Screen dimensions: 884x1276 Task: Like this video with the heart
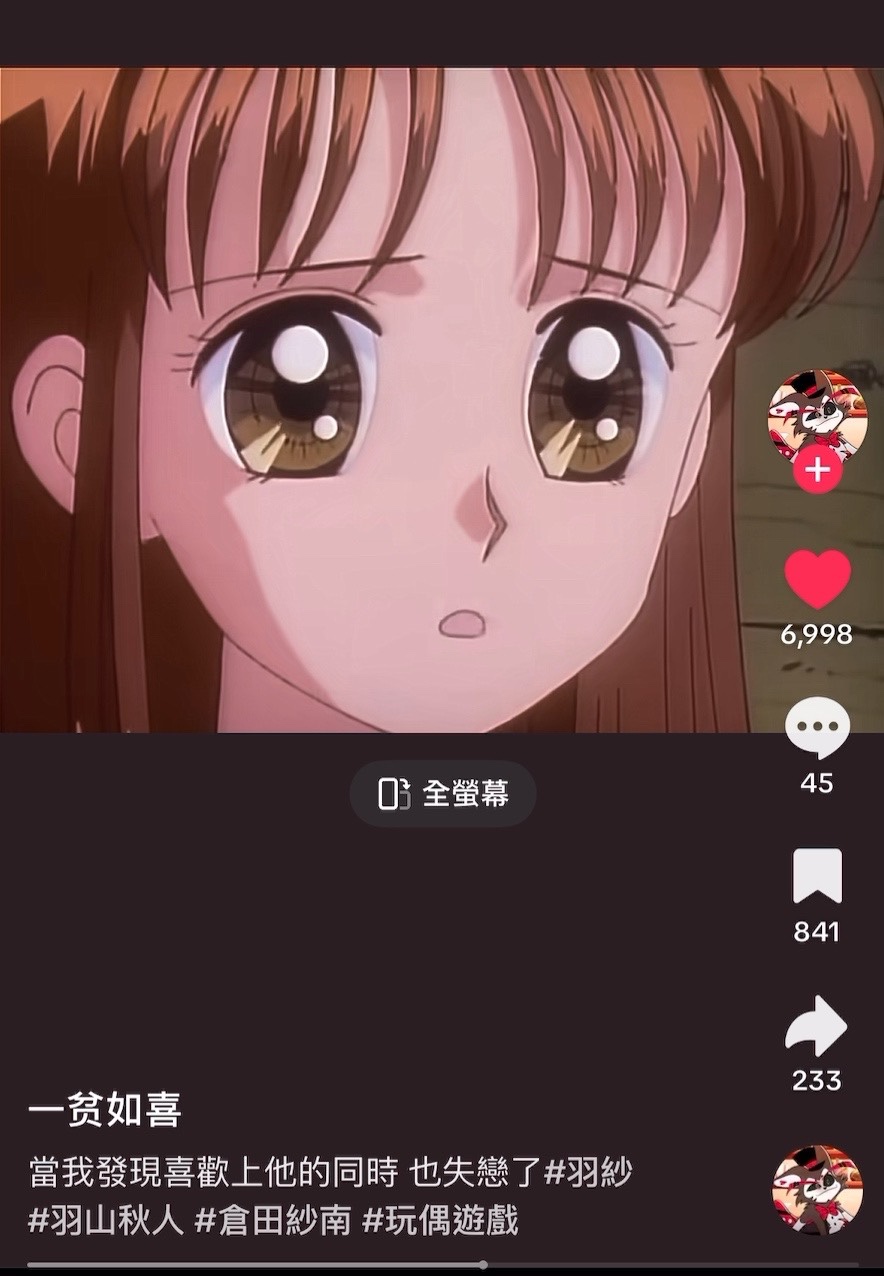click(817, 579)
